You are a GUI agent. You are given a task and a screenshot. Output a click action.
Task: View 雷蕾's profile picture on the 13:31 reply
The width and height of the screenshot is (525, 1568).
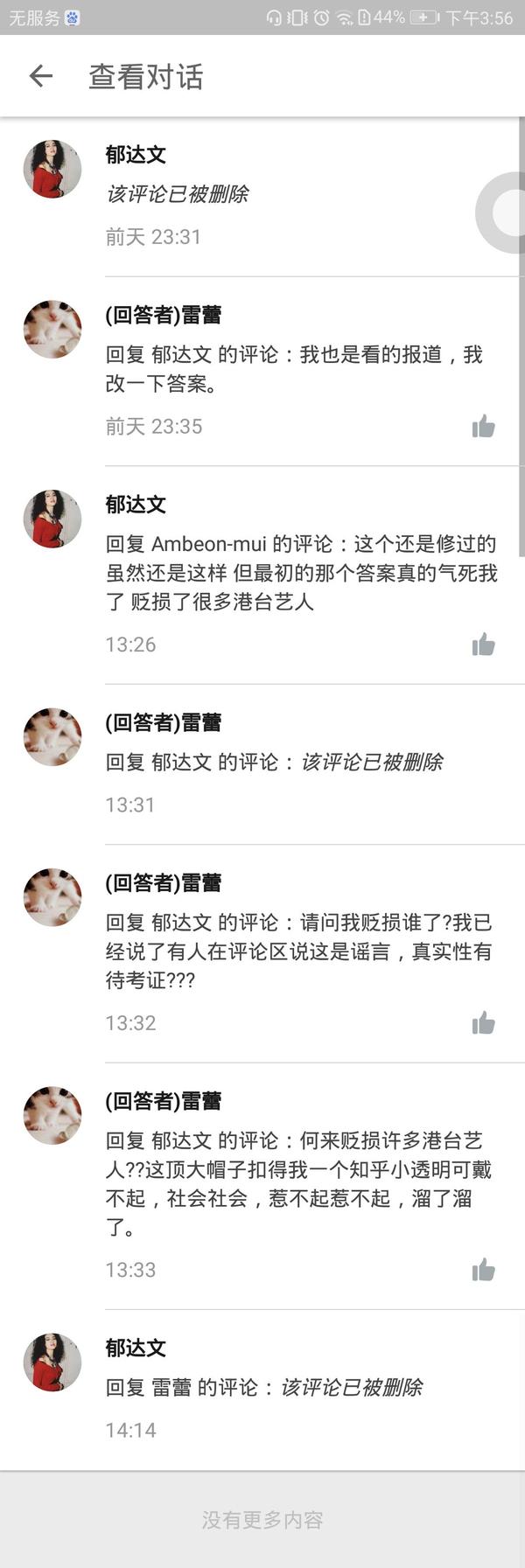point(52,736)
